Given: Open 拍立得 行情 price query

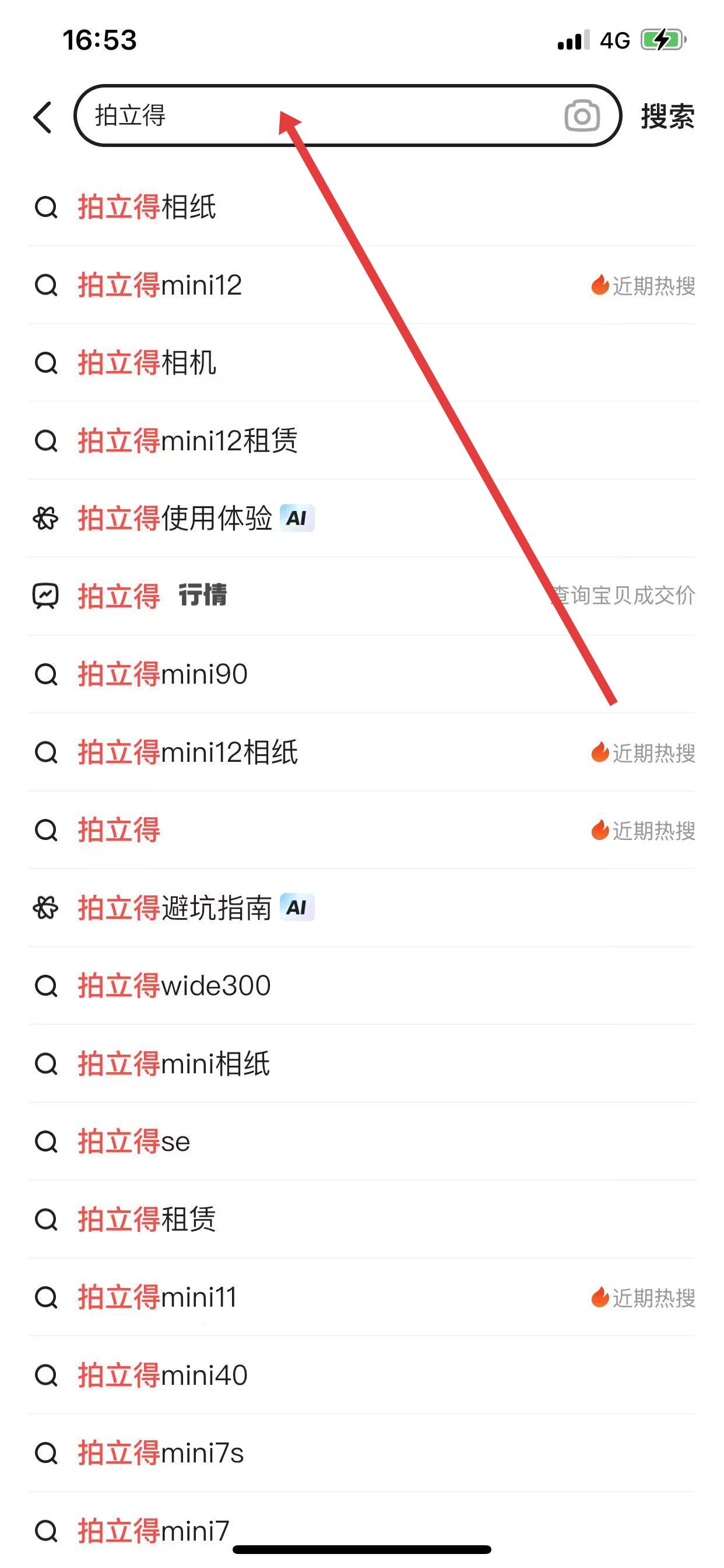Looking at the screenshot, I should click(x=152, y=596).
